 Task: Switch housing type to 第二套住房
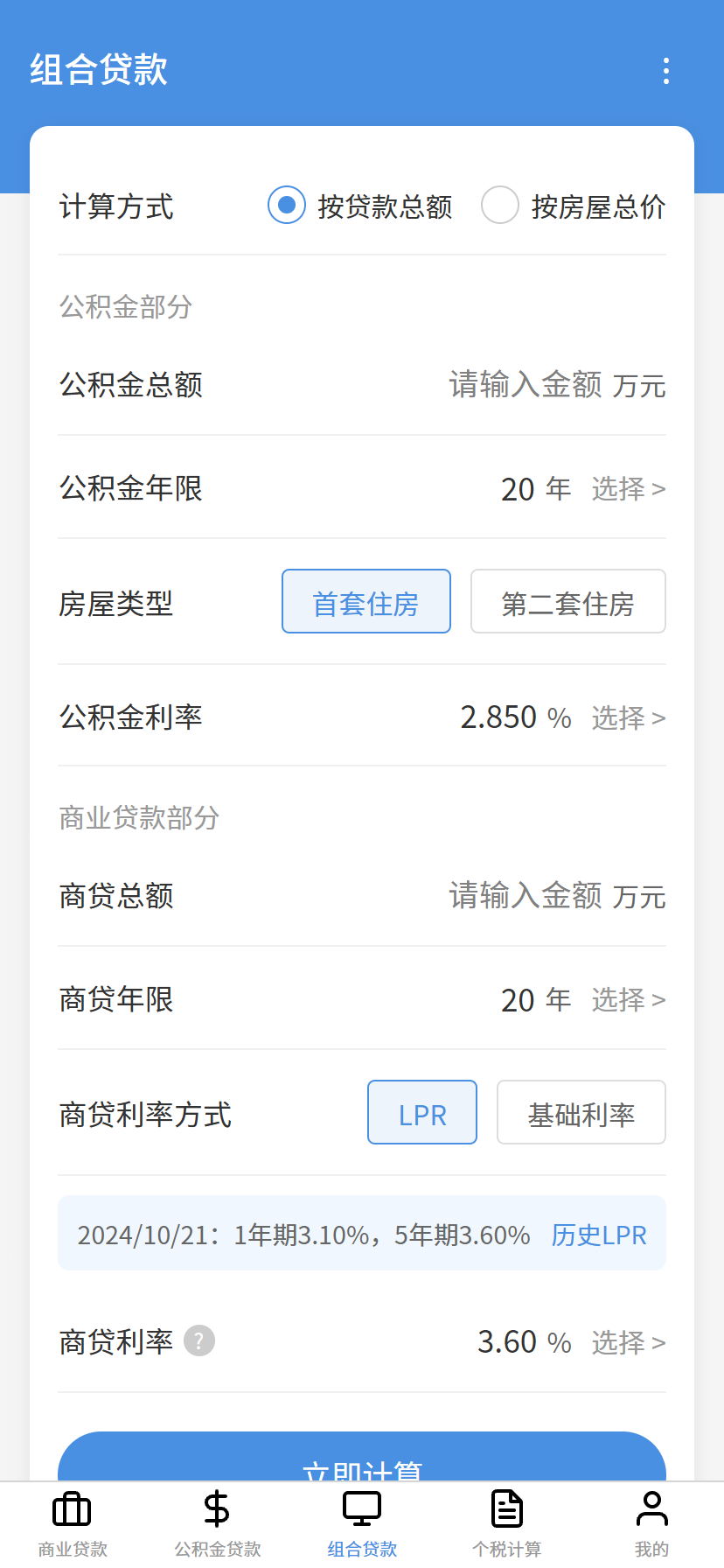[567, 601]
